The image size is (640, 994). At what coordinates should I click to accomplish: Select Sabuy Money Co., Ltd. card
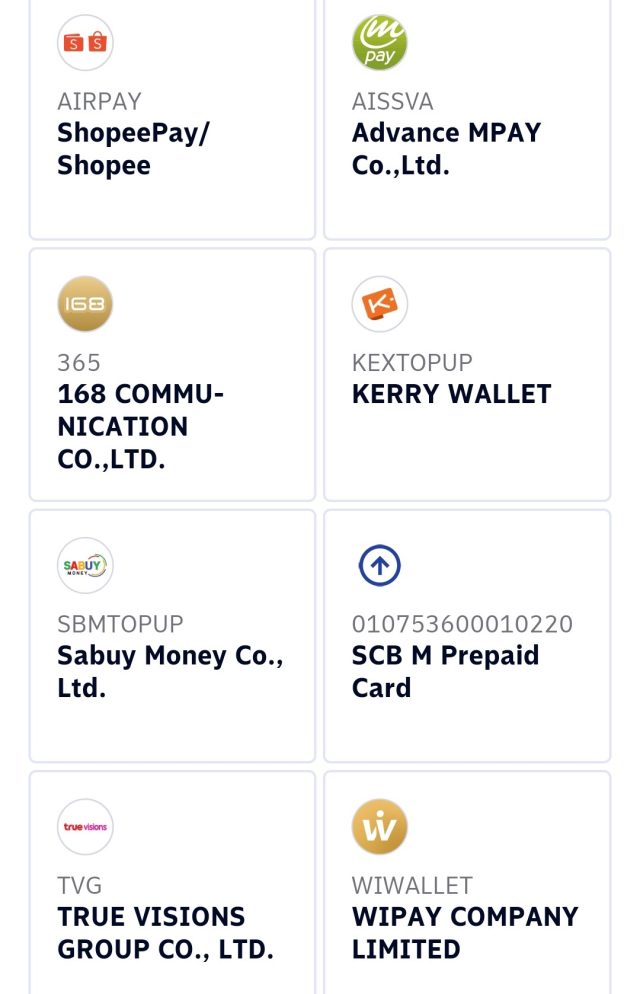tap(172, 636)
